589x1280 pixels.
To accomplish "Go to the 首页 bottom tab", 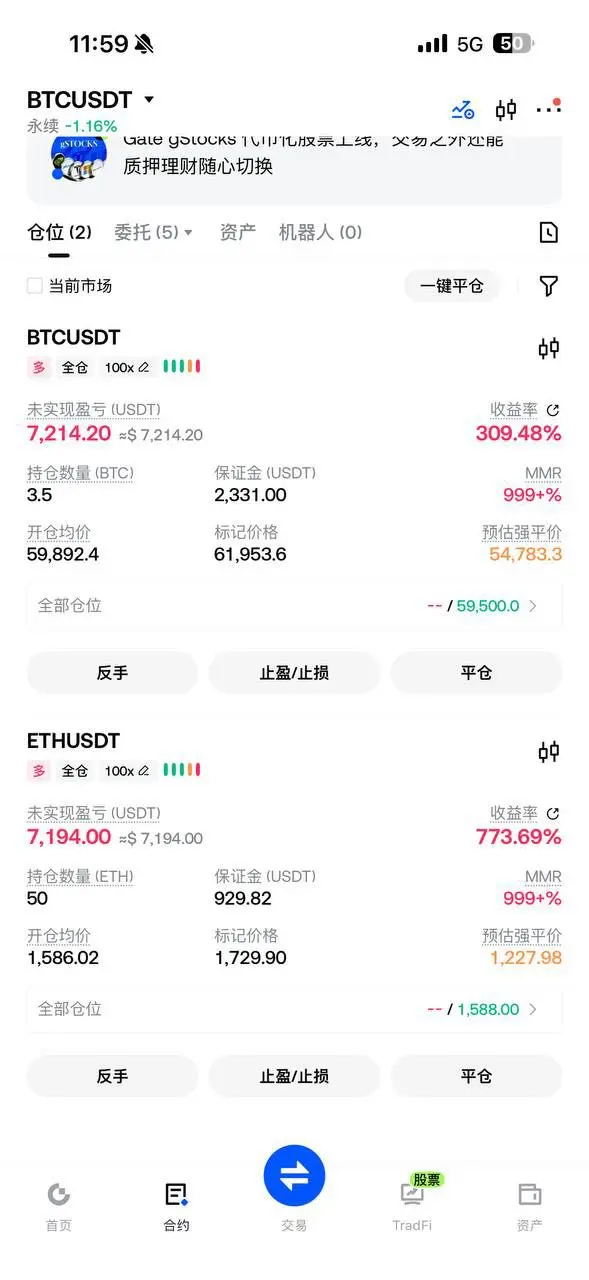I will [x=59, y=1206].
